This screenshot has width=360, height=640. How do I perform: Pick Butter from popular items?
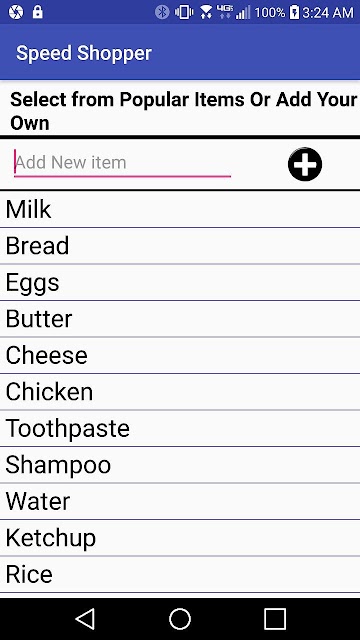click(x=180, y=319)
